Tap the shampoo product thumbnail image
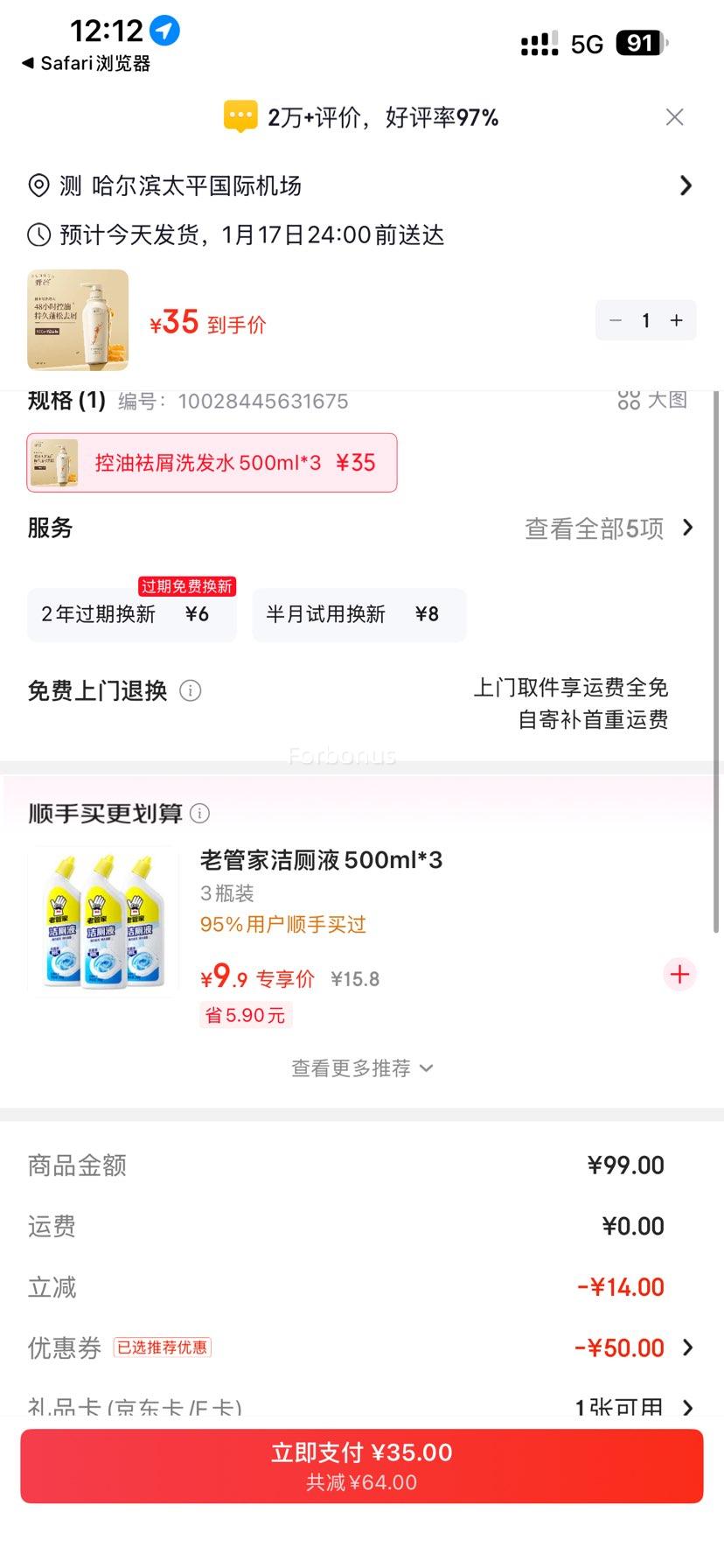The width and height of the screenshot is (724, 1568). (x=78, y=320)
